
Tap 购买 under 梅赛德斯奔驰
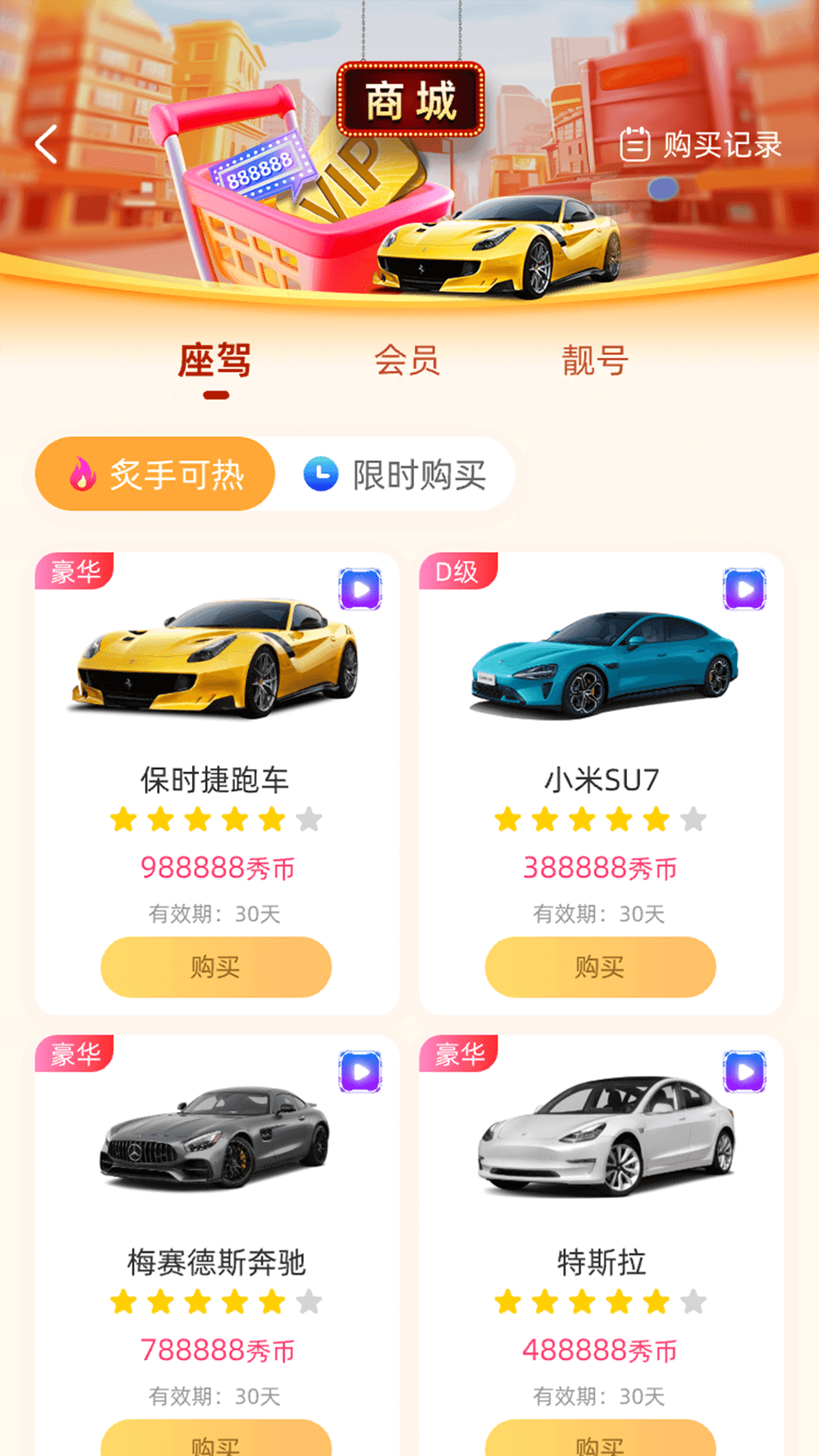[x=216, y=1441]
